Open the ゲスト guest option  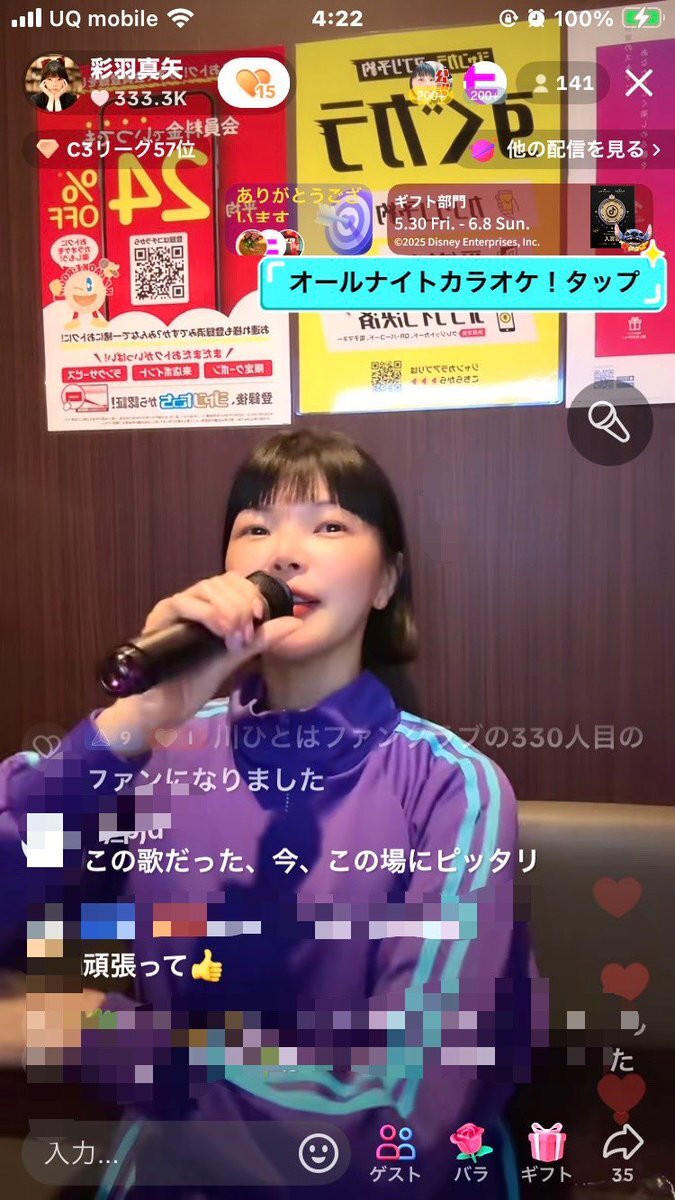click(396, 1153)
